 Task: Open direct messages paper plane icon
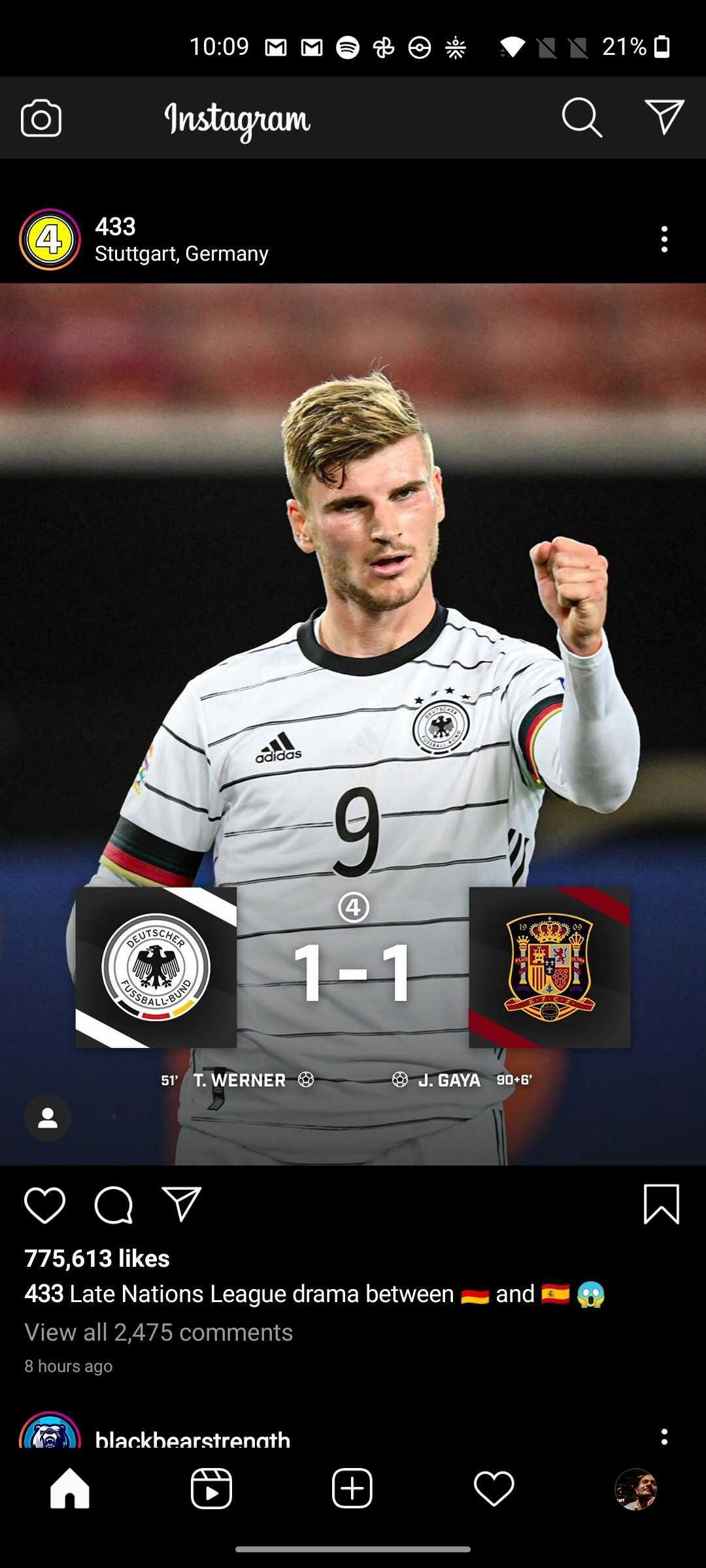tap(664, 118)
